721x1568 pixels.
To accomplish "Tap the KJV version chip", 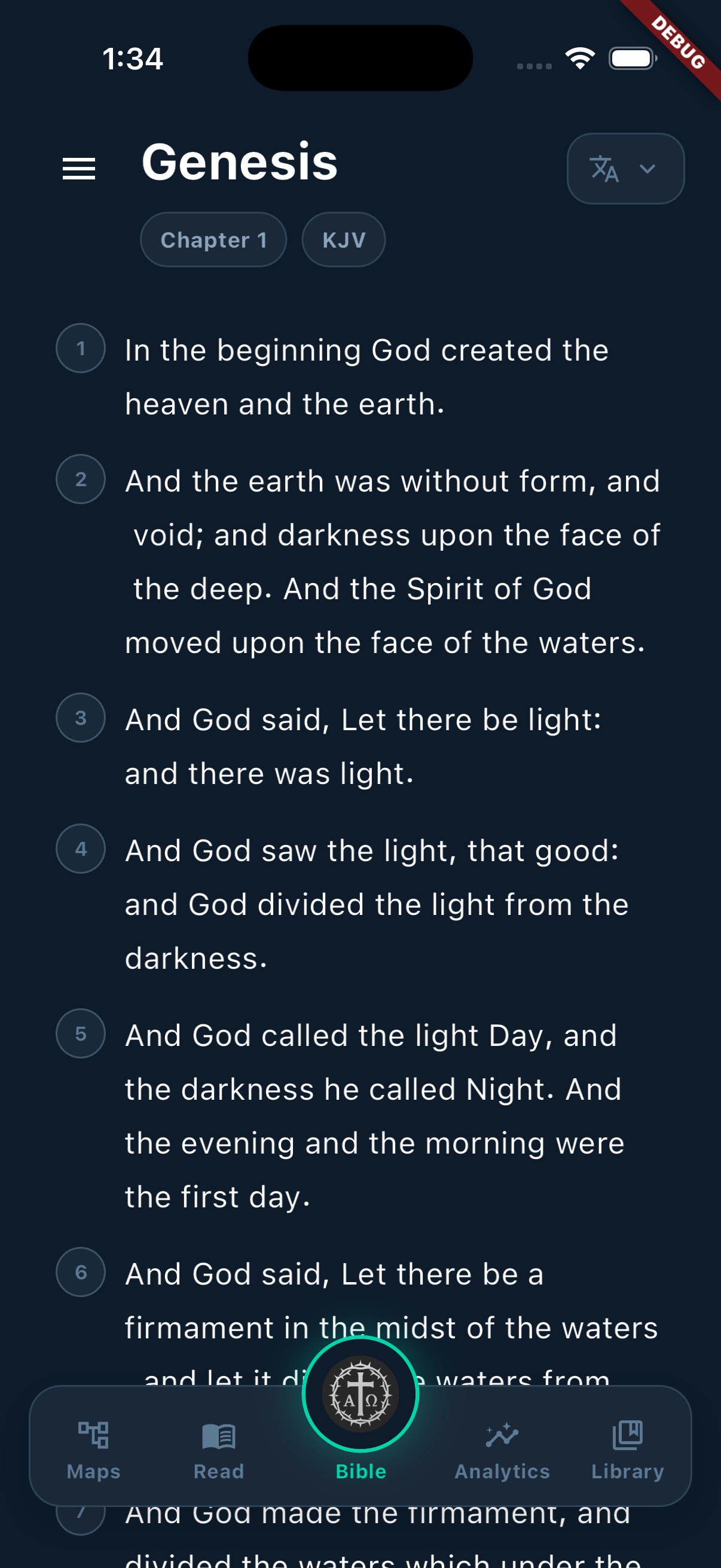I will pos(344,240).
